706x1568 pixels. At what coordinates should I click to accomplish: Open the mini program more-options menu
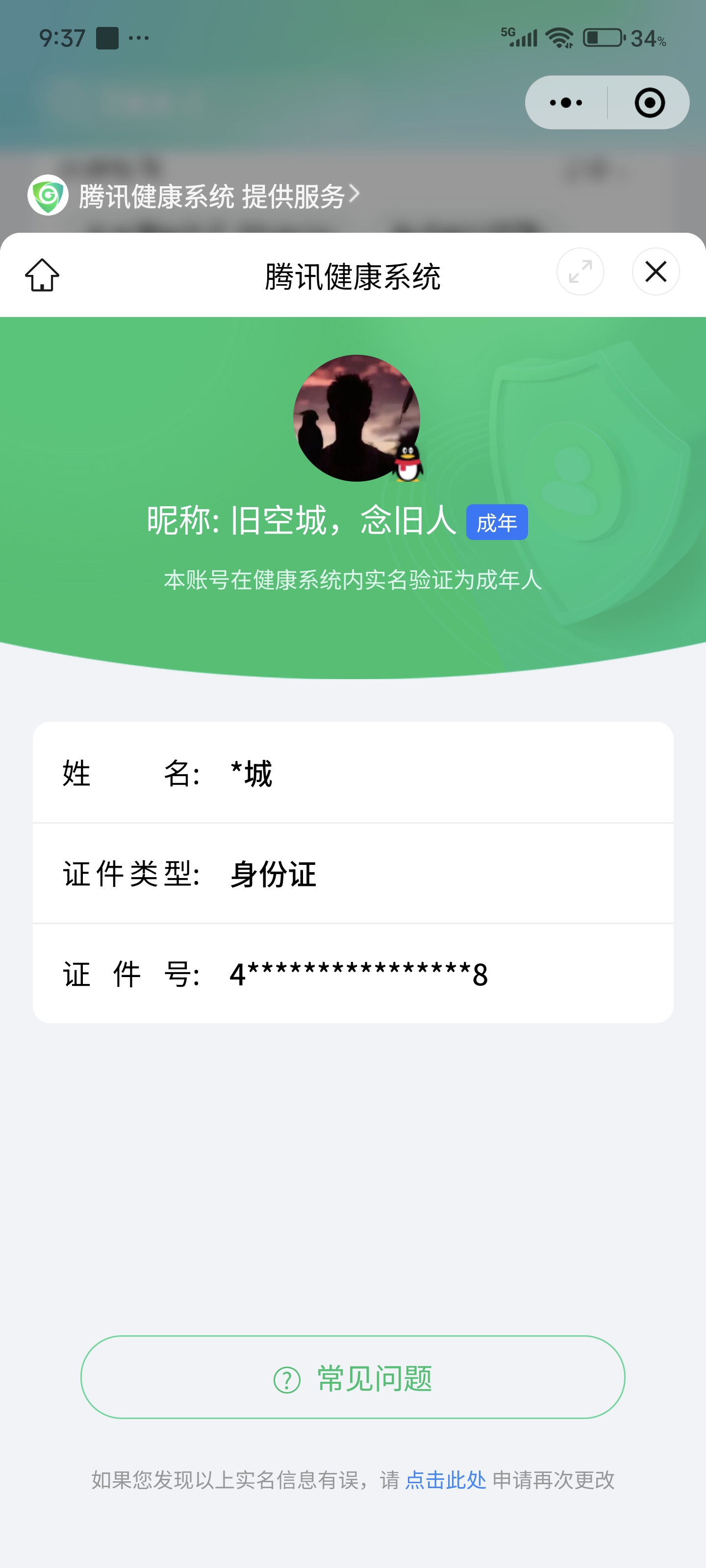[x=565, y=102]
